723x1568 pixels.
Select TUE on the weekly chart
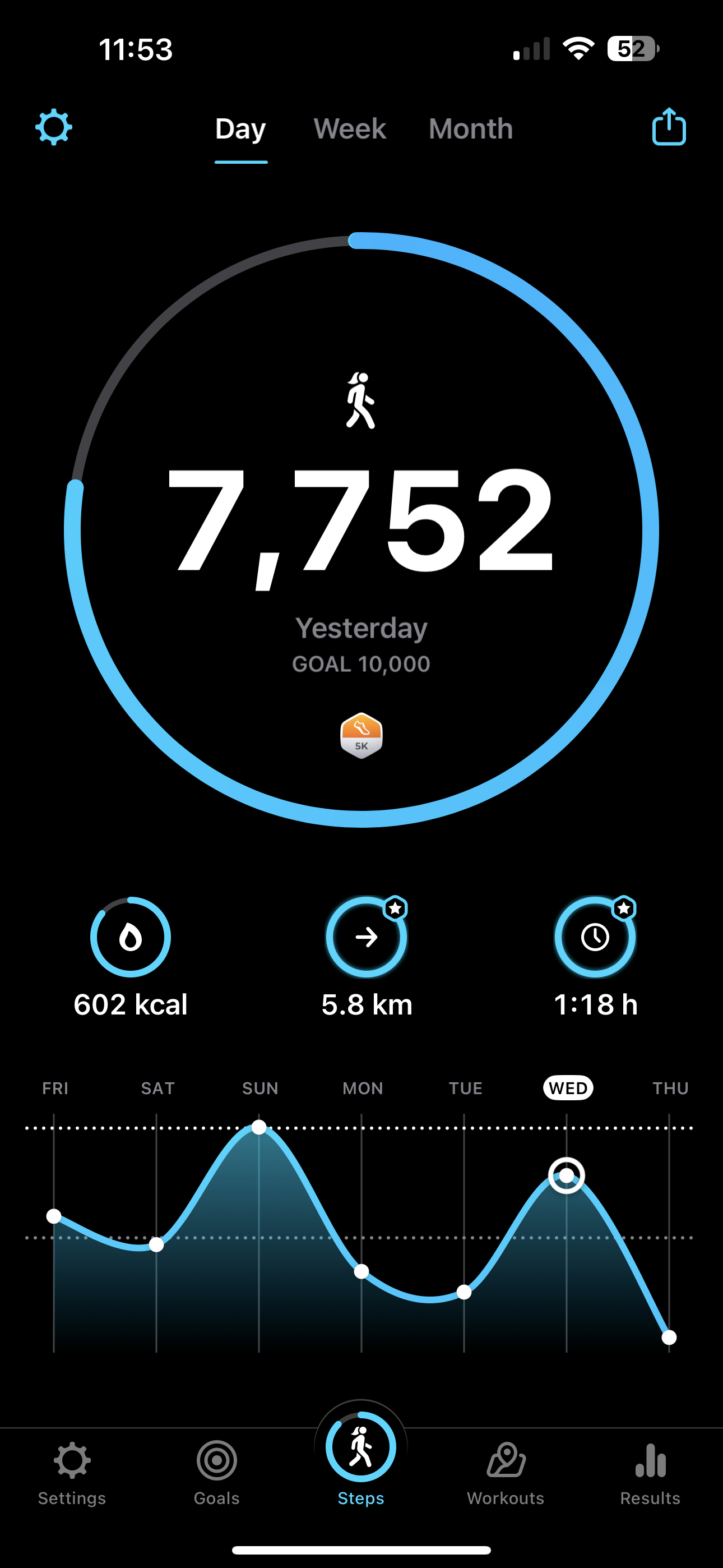[466, 1089]
